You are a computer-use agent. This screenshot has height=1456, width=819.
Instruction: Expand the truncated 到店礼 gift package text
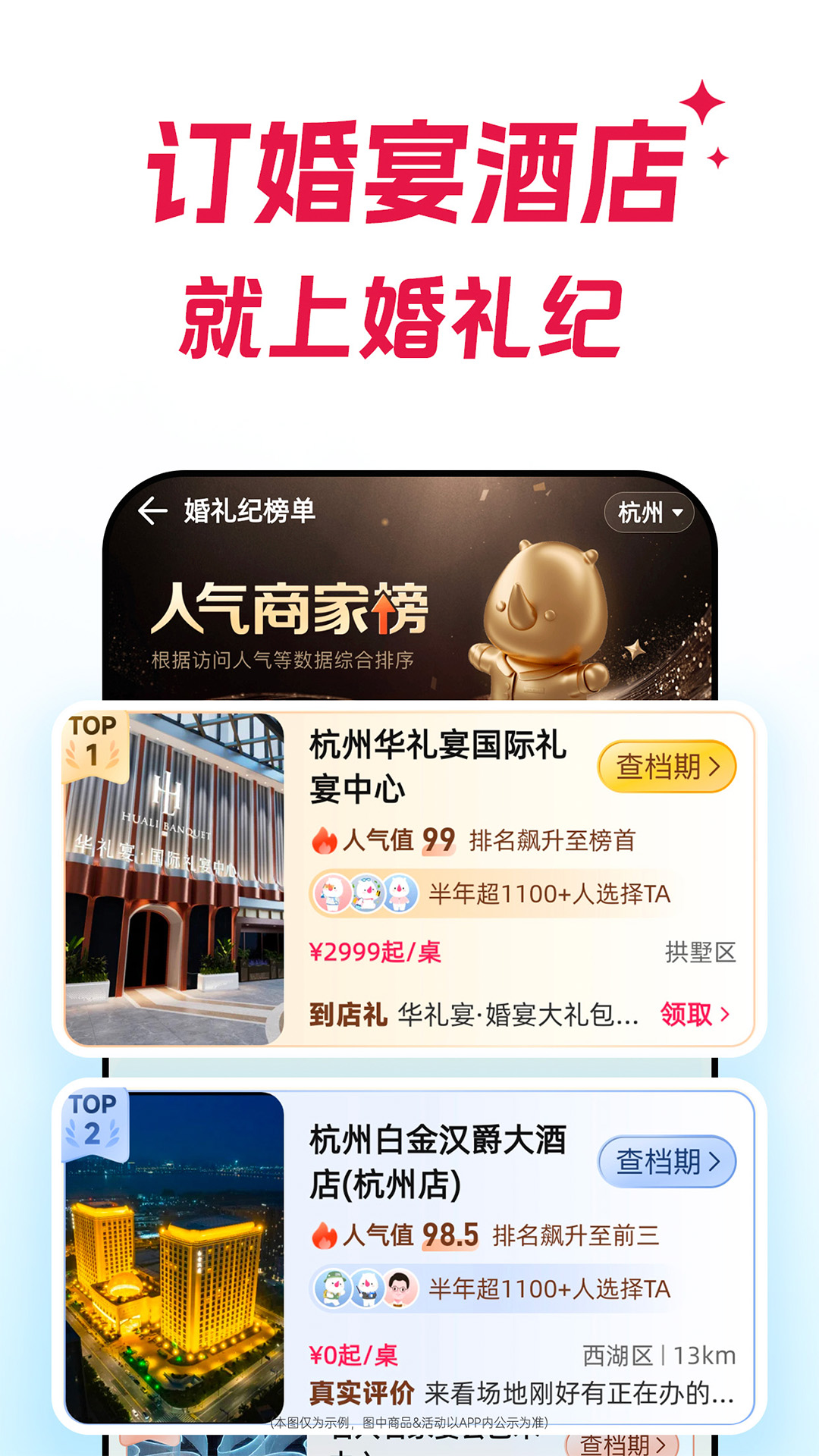(516, 1012)
